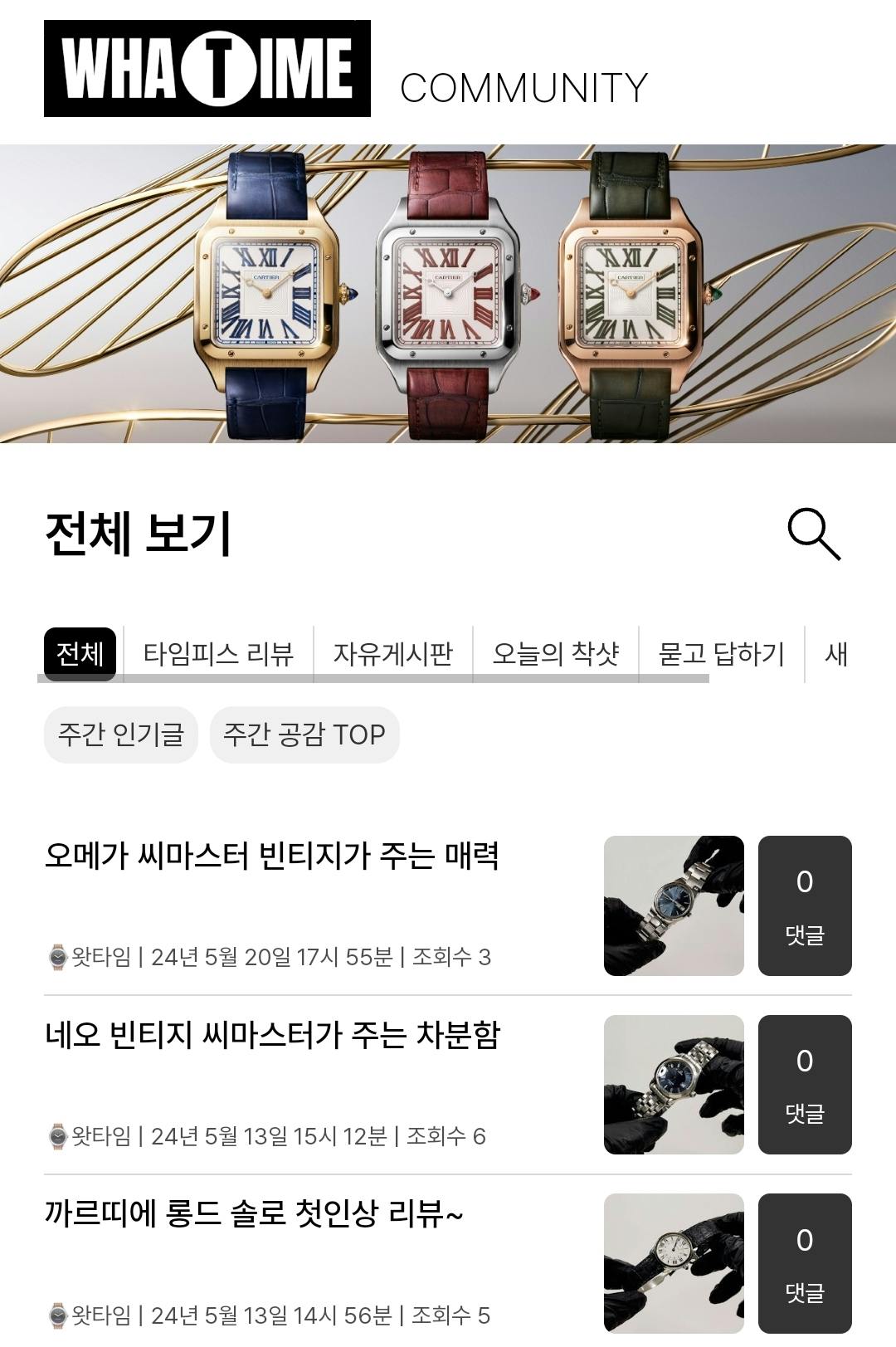This screenshot has height=1347, width=896.
Task: Open post 오메가 씨마스터 빈티지가 주는 매력
Action: [x=271, y=856]
